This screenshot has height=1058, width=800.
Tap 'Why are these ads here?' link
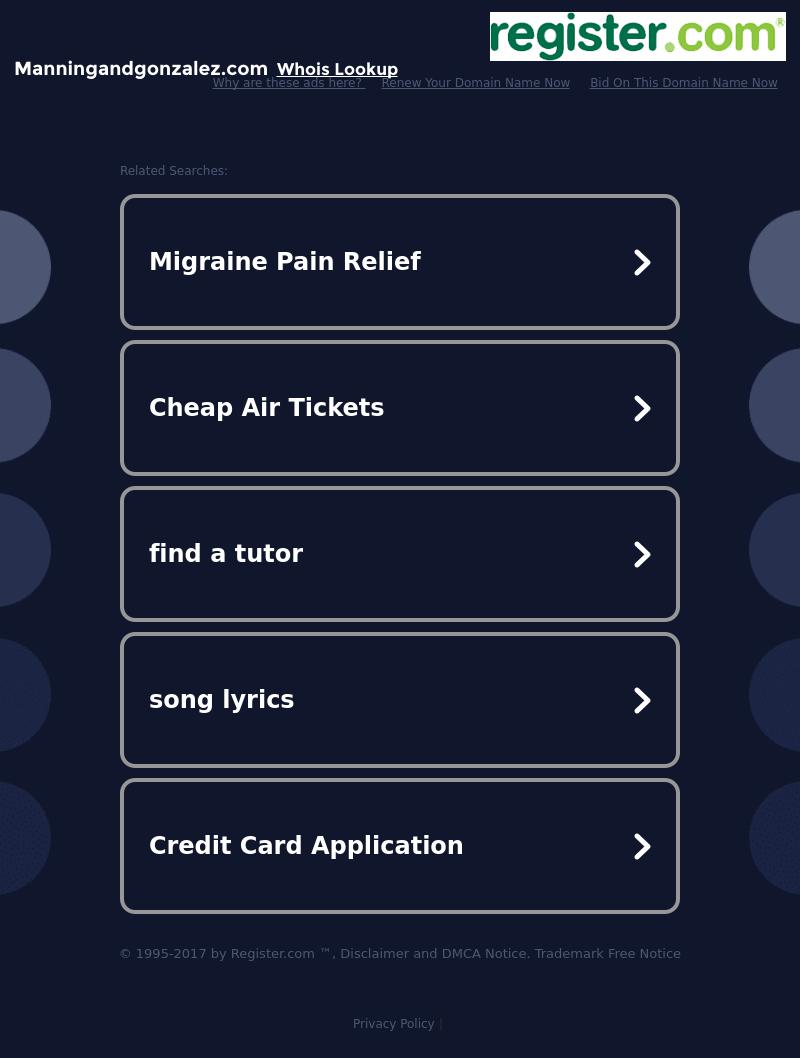pyautogui.click(x=288, y=83)
